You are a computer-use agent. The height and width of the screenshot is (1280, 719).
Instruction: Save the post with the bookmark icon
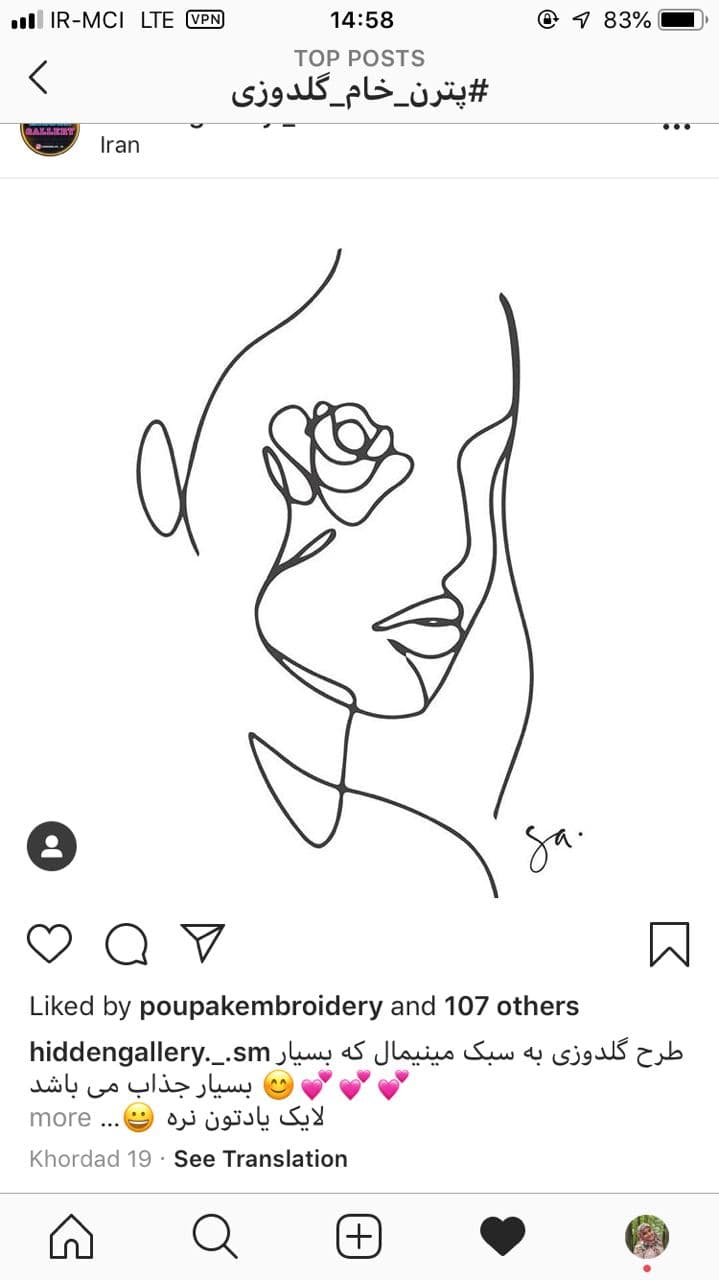669,944
